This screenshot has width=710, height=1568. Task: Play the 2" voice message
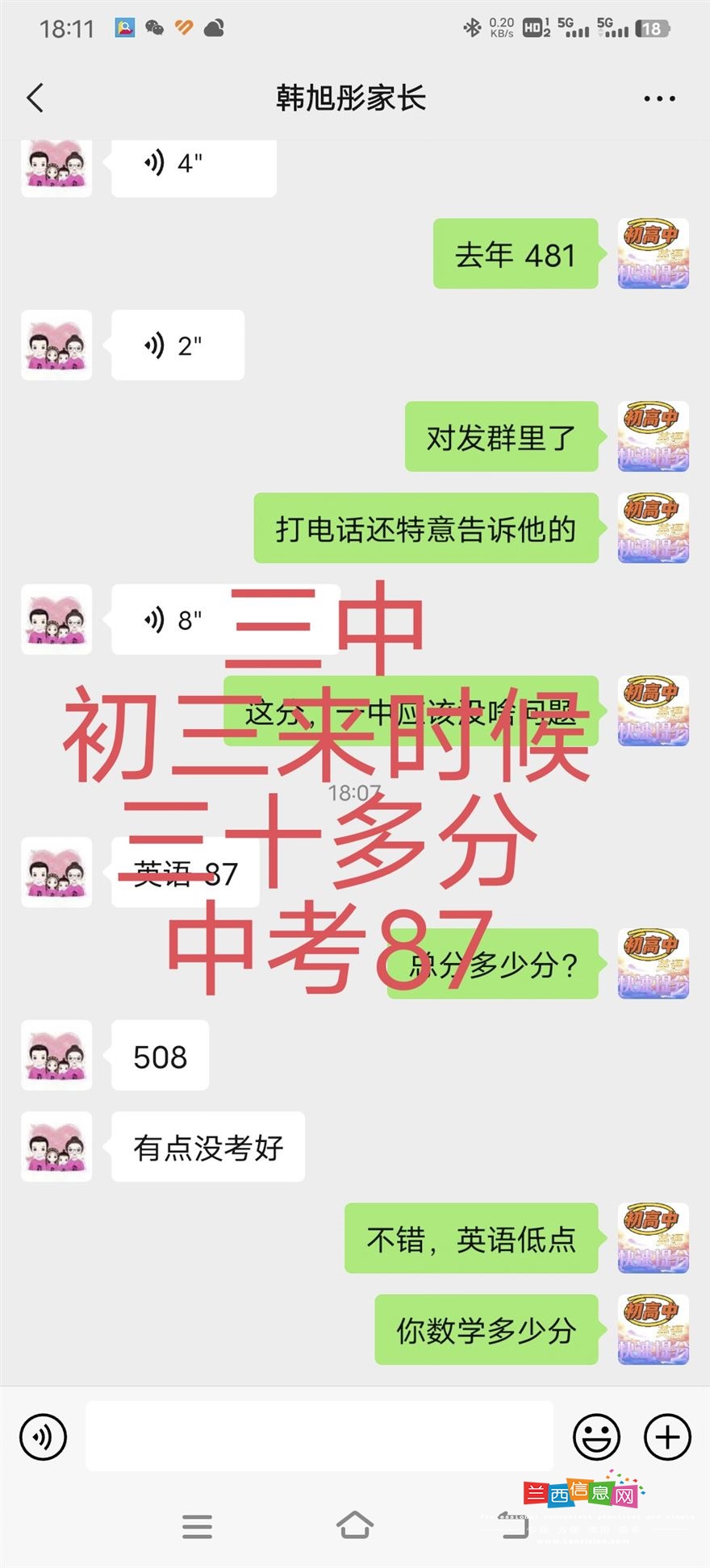point(177,345)
